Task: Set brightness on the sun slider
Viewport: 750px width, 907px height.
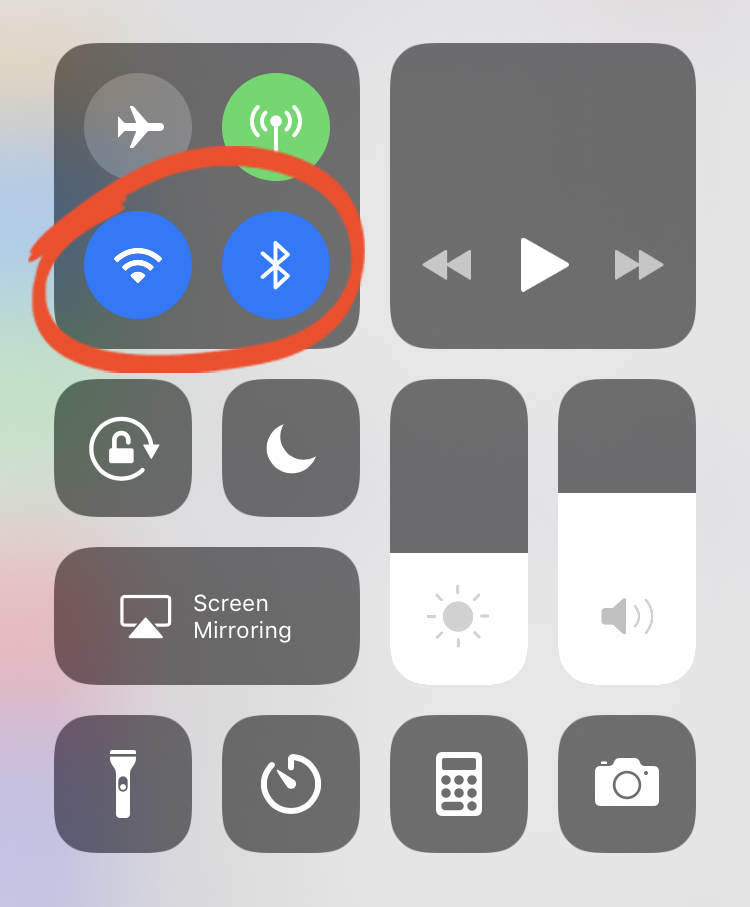Action: pyautogui.click(x=459, y=560)
